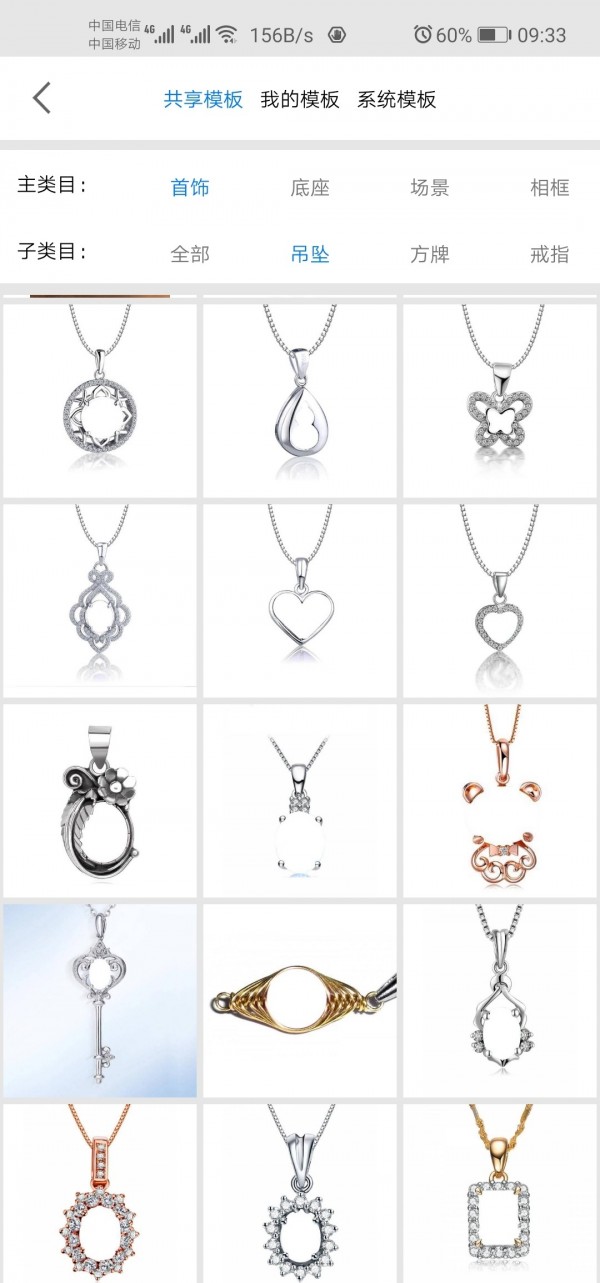This screenshot has width=600, height=1283.
Task: Open the butterfly pendant template
Action: (499, 400)
